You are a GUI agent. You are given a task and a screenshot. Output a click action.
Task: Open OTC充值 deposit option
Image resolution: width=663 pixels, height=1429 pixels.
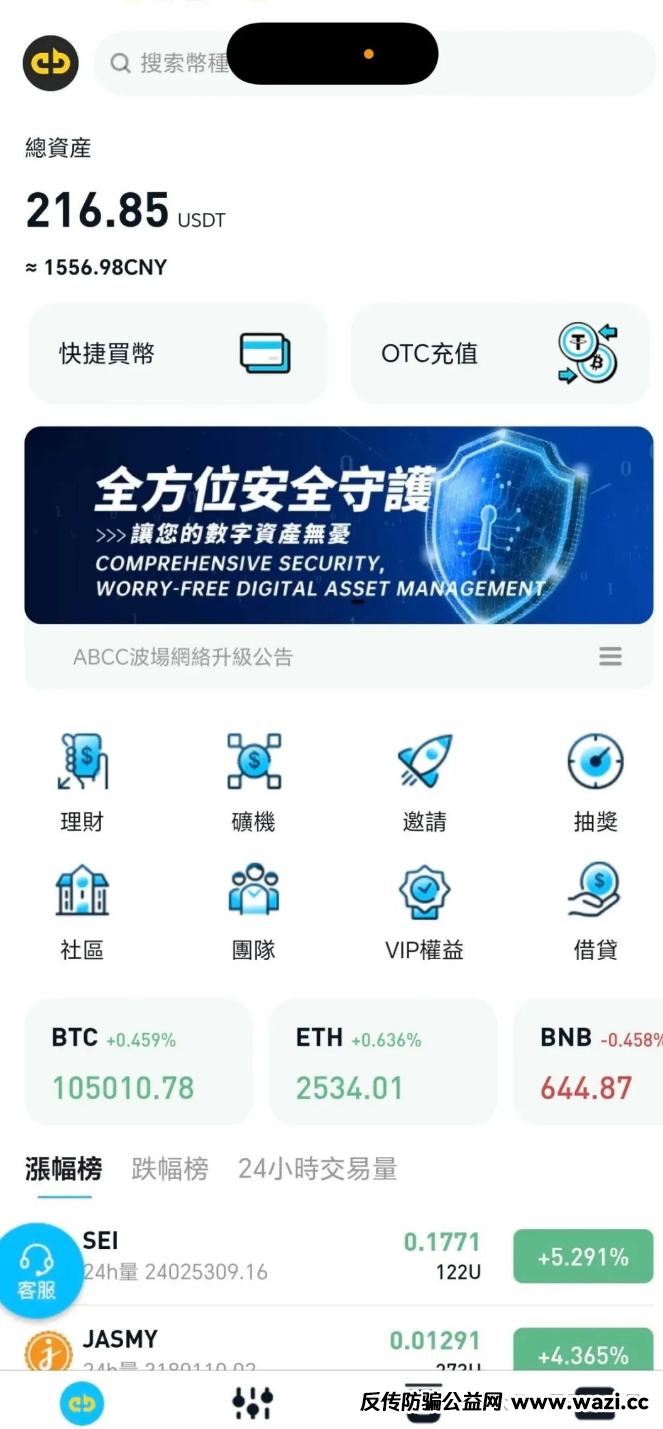pyautogui.click(x=500, y=354)
